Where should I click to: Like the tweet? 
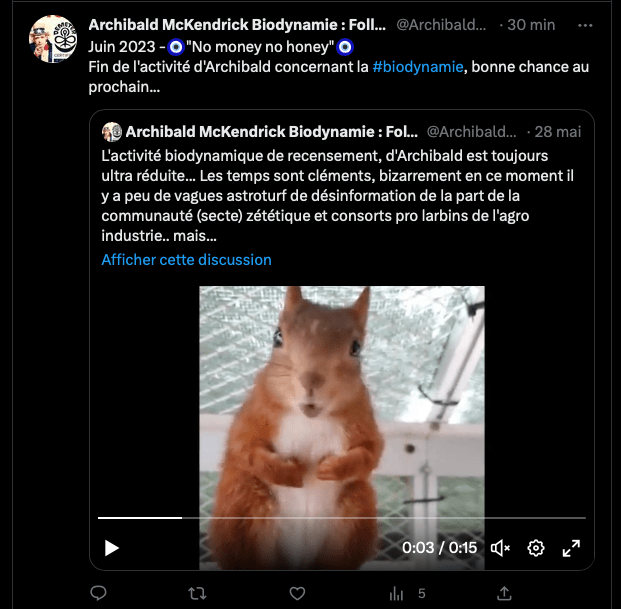tap(297, 593)
